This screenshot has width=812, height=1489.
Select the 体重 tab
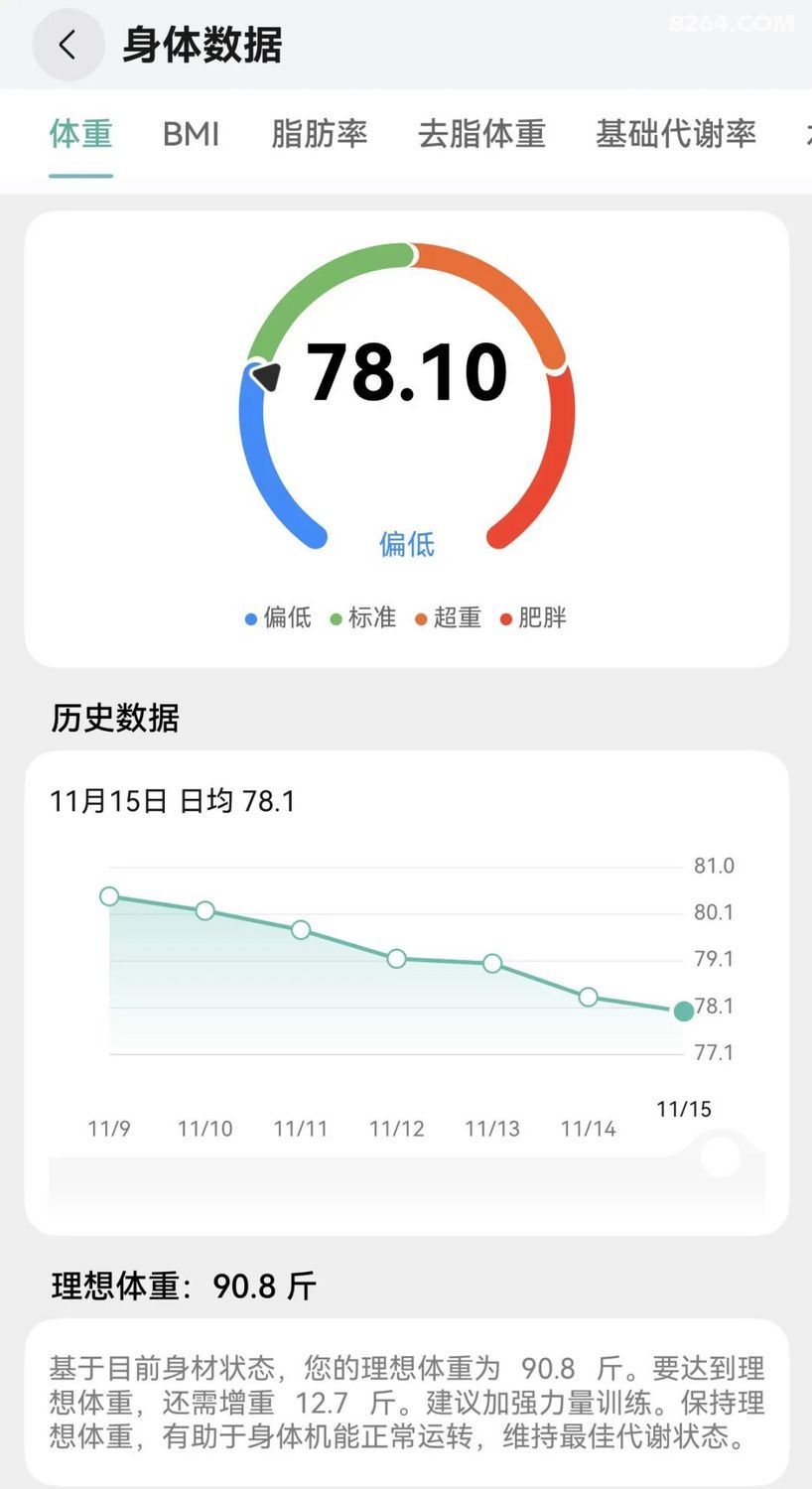pos(81,134)
